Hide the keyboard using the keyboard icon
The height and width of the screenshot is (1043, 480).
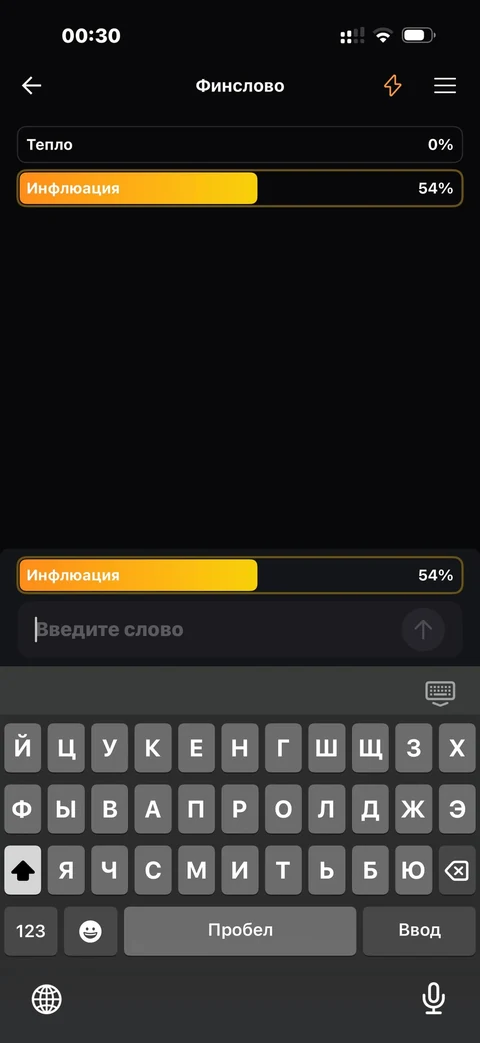440,692
